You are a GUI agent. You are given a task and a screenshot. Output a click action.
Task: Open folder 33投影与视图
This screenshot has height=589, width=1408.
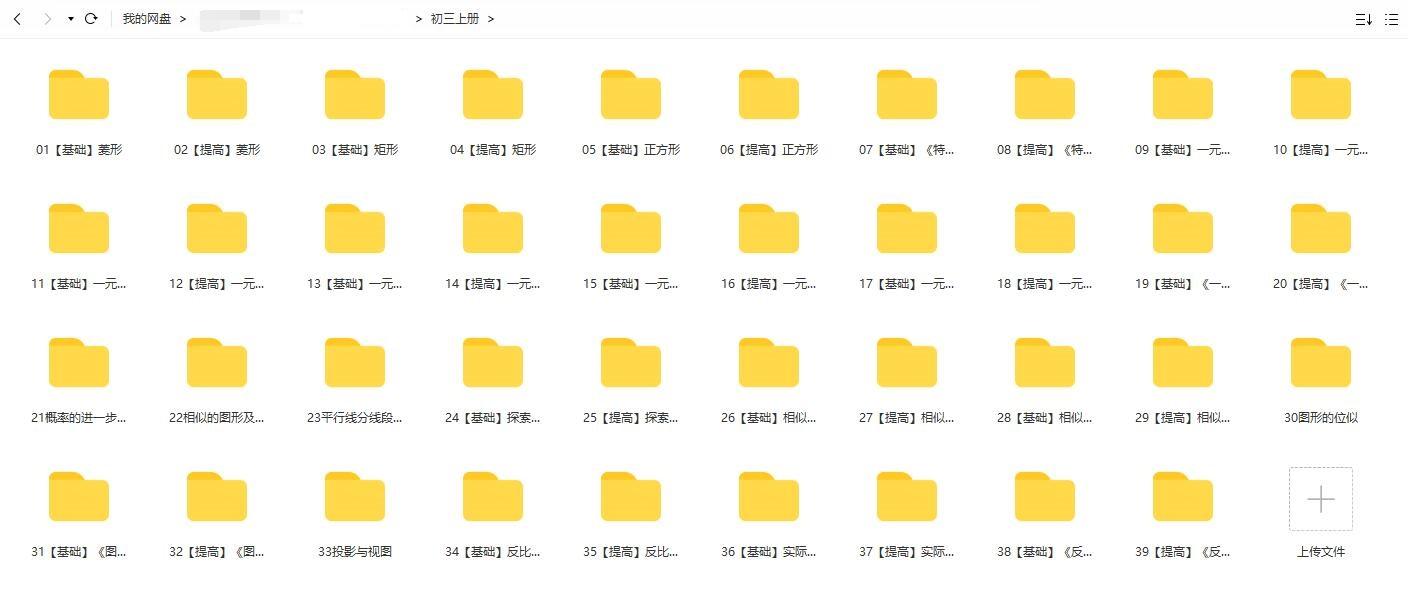pos(355,498)
